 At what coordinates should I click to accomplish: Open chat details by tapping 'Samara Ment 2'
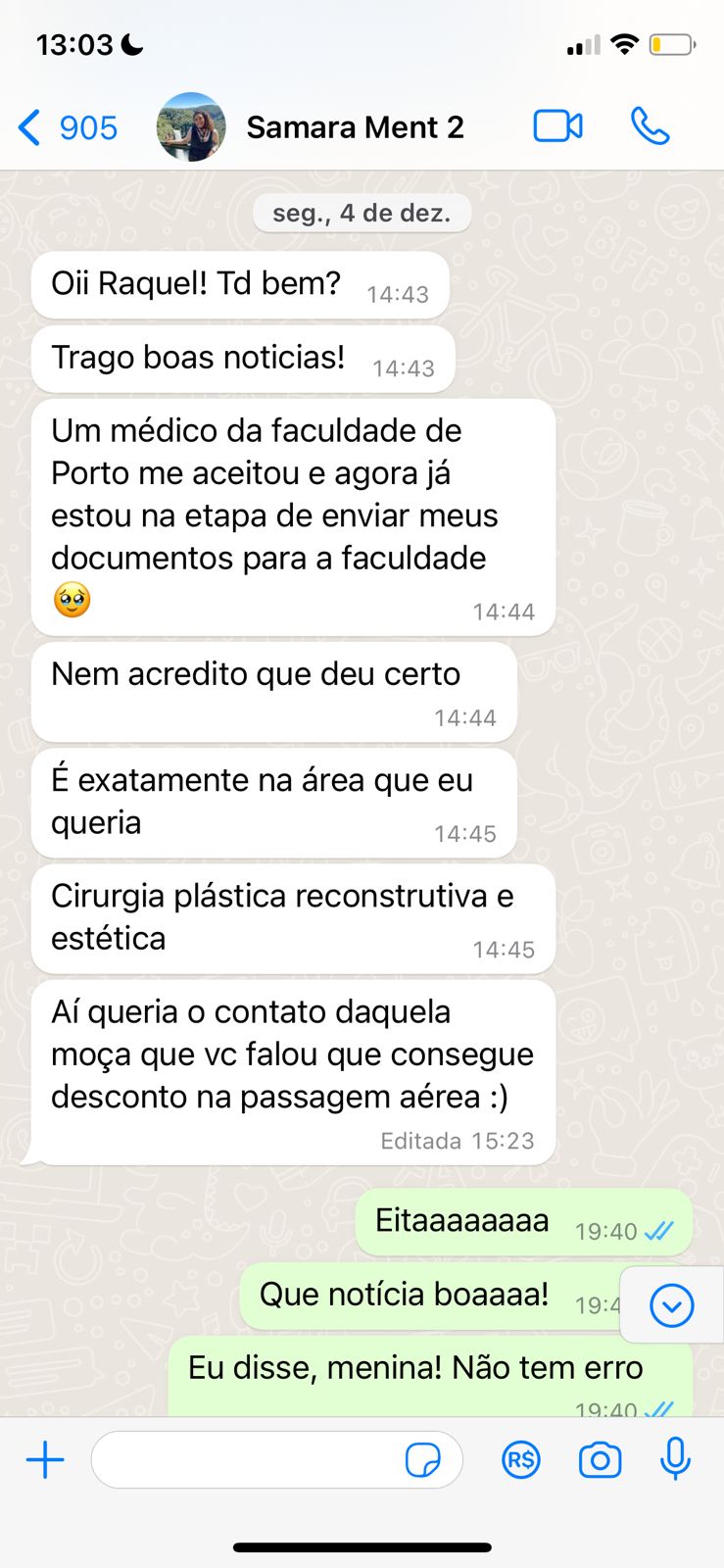pyautogui.click(x=355, y=127)
